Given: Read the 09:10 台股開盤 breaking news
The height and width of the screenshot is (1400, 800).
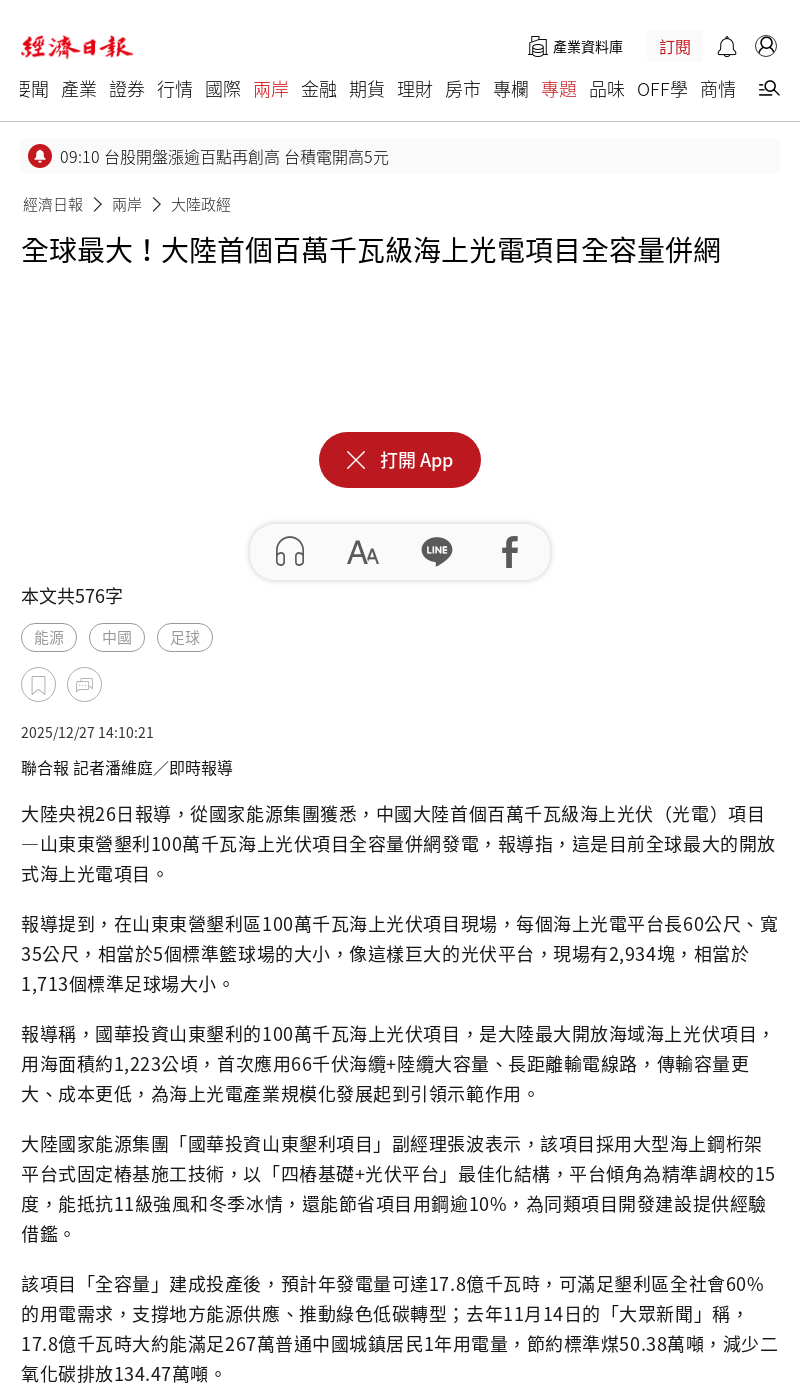Looking at the screenshot, I should [x=224, y=157].
